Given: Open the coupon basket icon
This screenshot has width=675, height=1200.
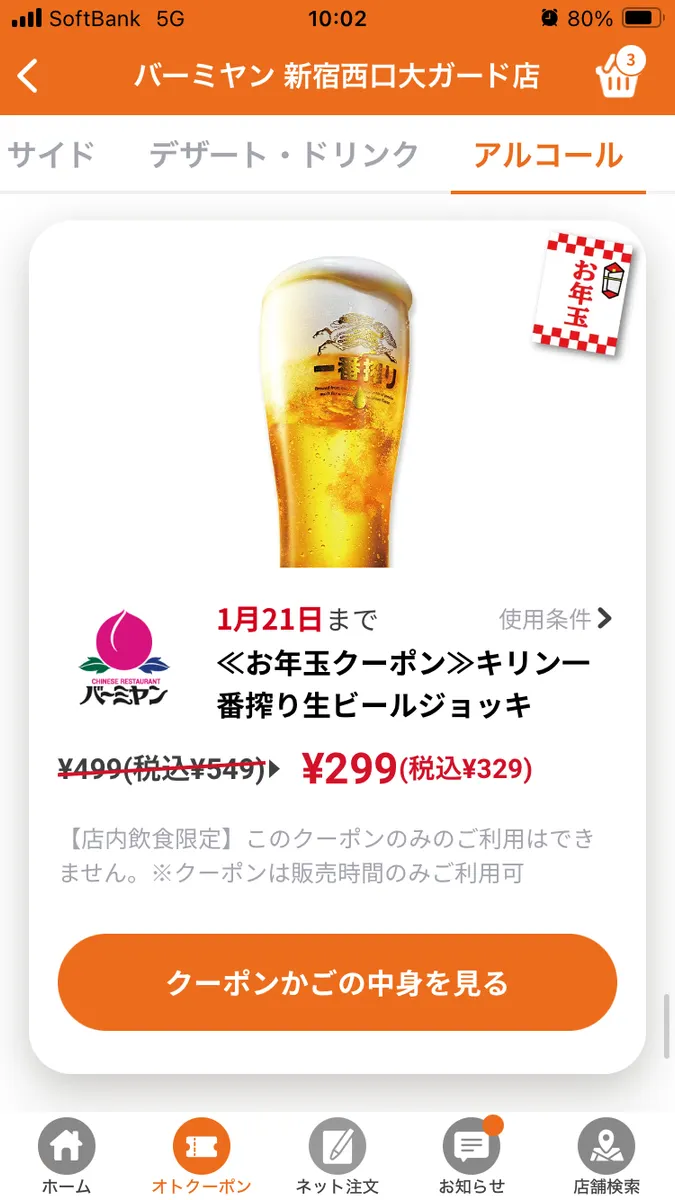Looking at the screenshot, I should point(617,75).
